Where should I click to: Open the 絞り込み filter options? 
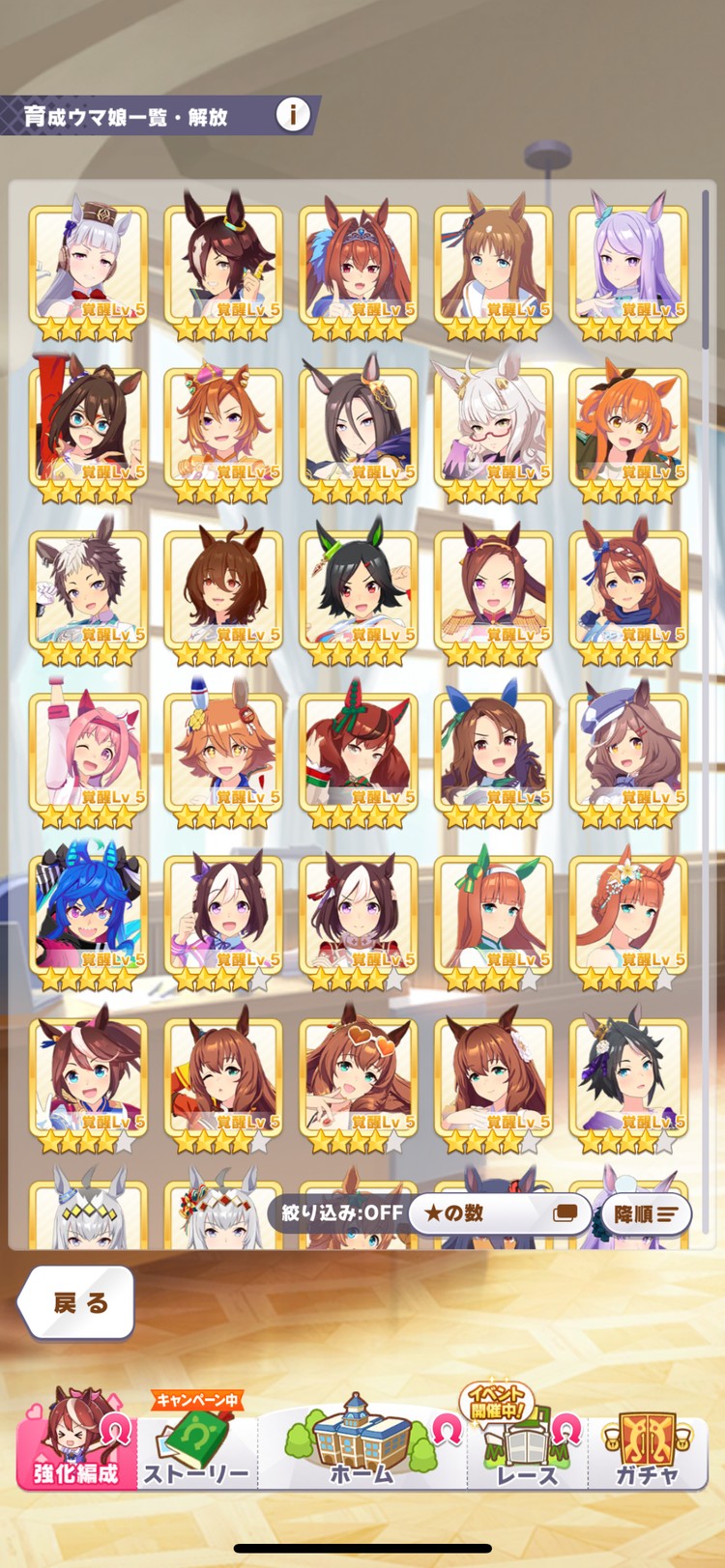pos(342,1213)
